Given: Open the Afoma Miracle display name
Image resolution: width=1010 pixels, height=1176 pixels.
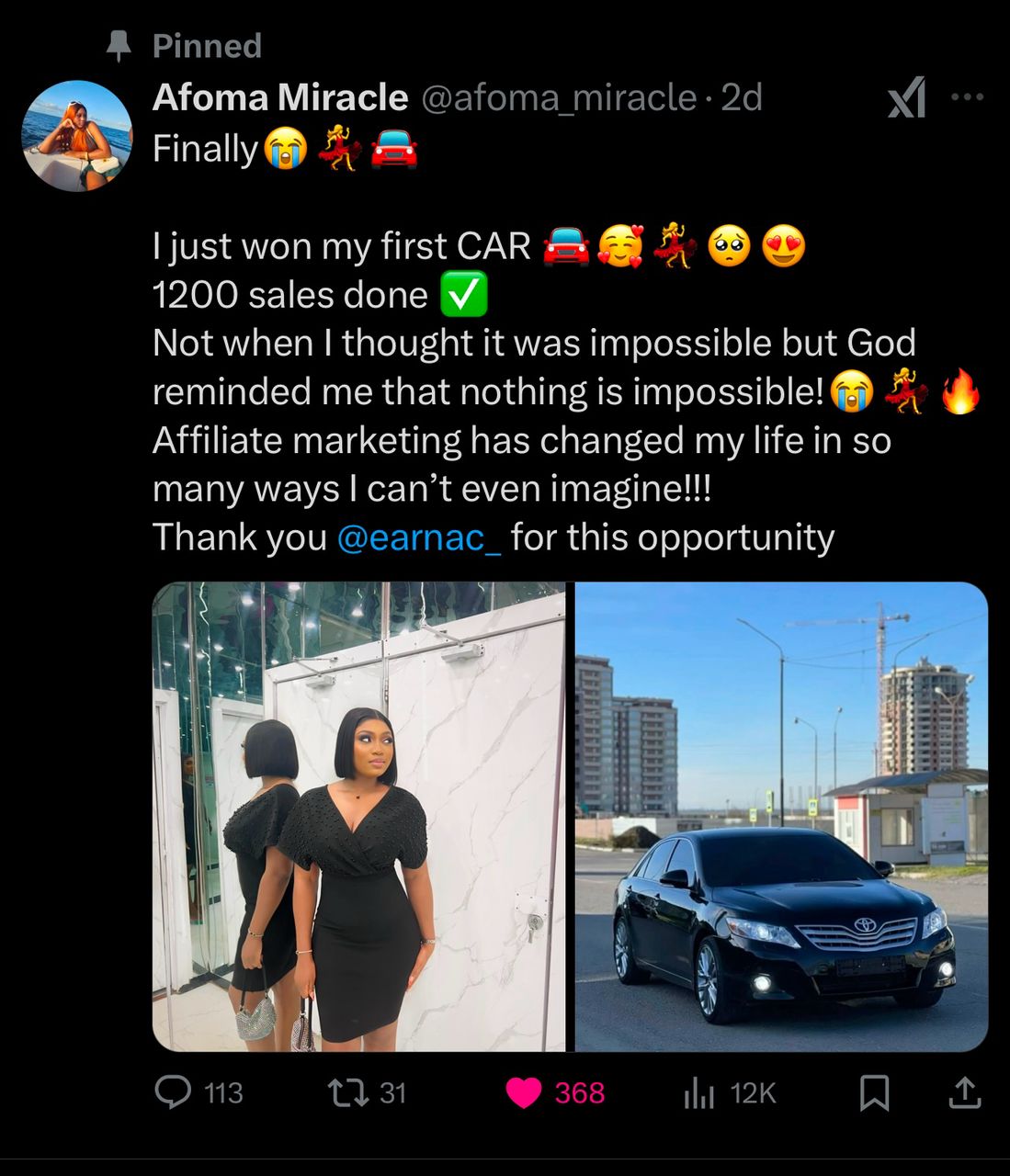Looking at the screenshot, I should (x=279, y=97).
